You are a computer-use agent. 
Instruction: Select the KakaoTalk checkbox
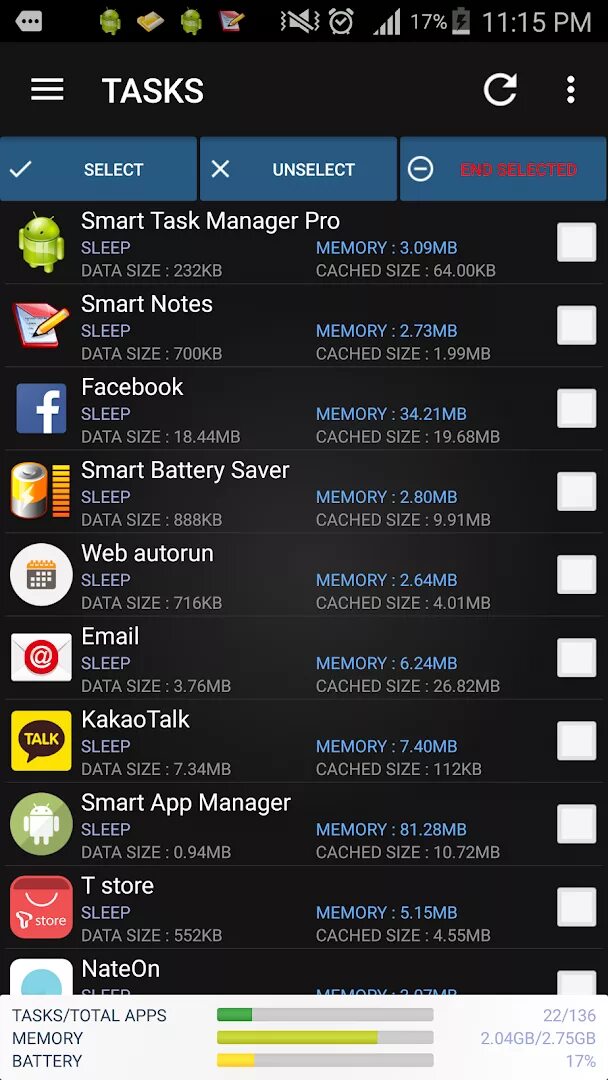pyautogui.click(x=576, y=741)
